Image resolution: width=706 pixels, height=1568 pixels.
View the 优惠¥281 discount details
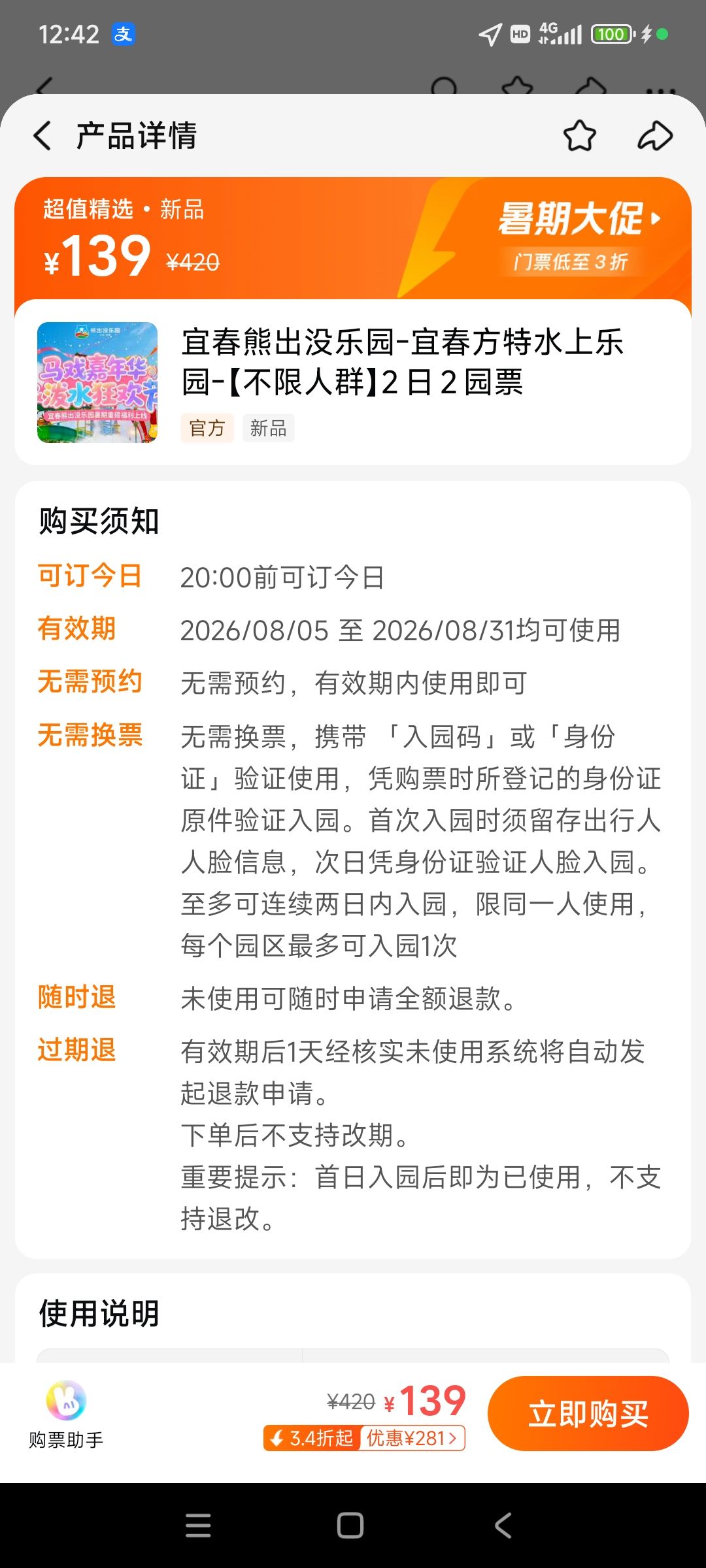tap(412, 1438)
